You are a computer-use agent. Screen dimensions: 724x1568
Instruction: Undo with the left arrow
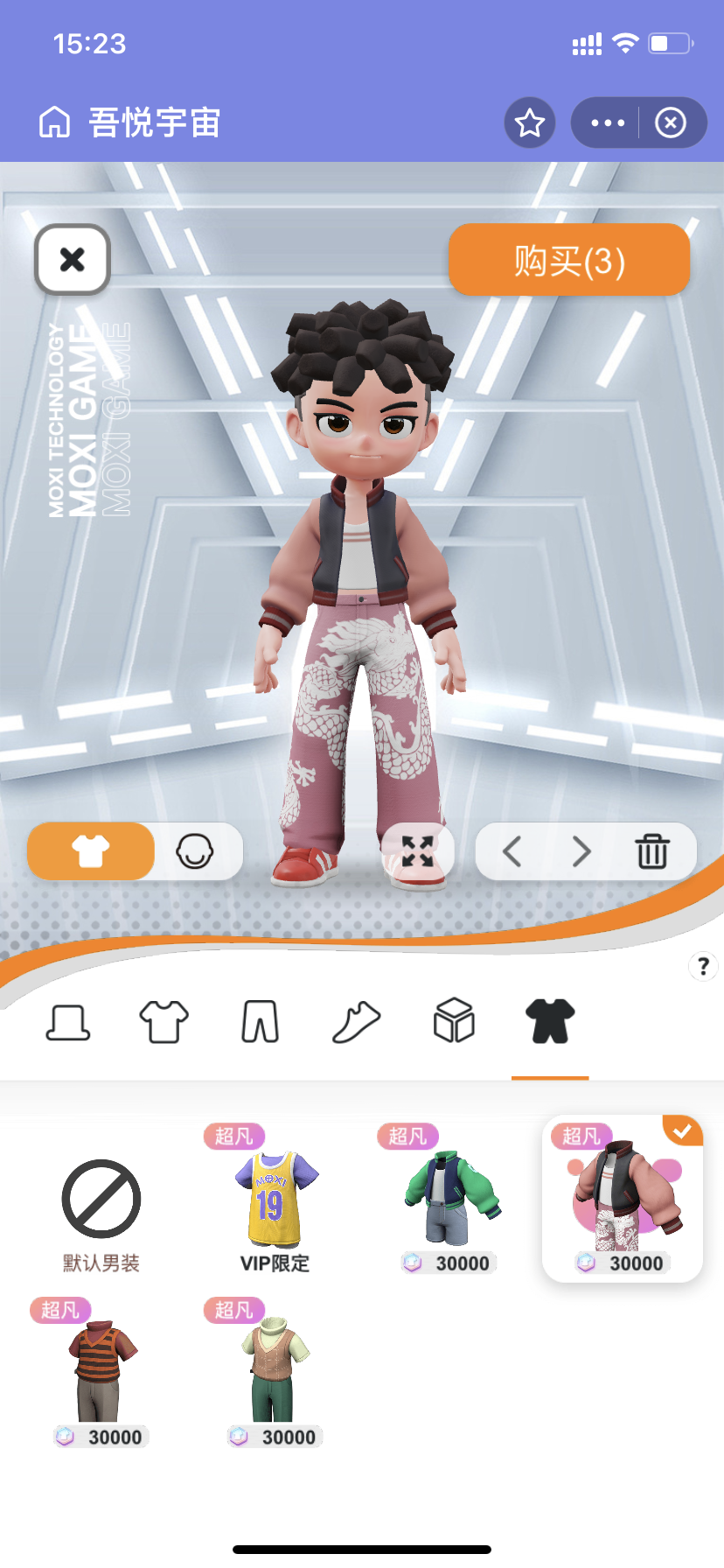(x=512, y=850)
